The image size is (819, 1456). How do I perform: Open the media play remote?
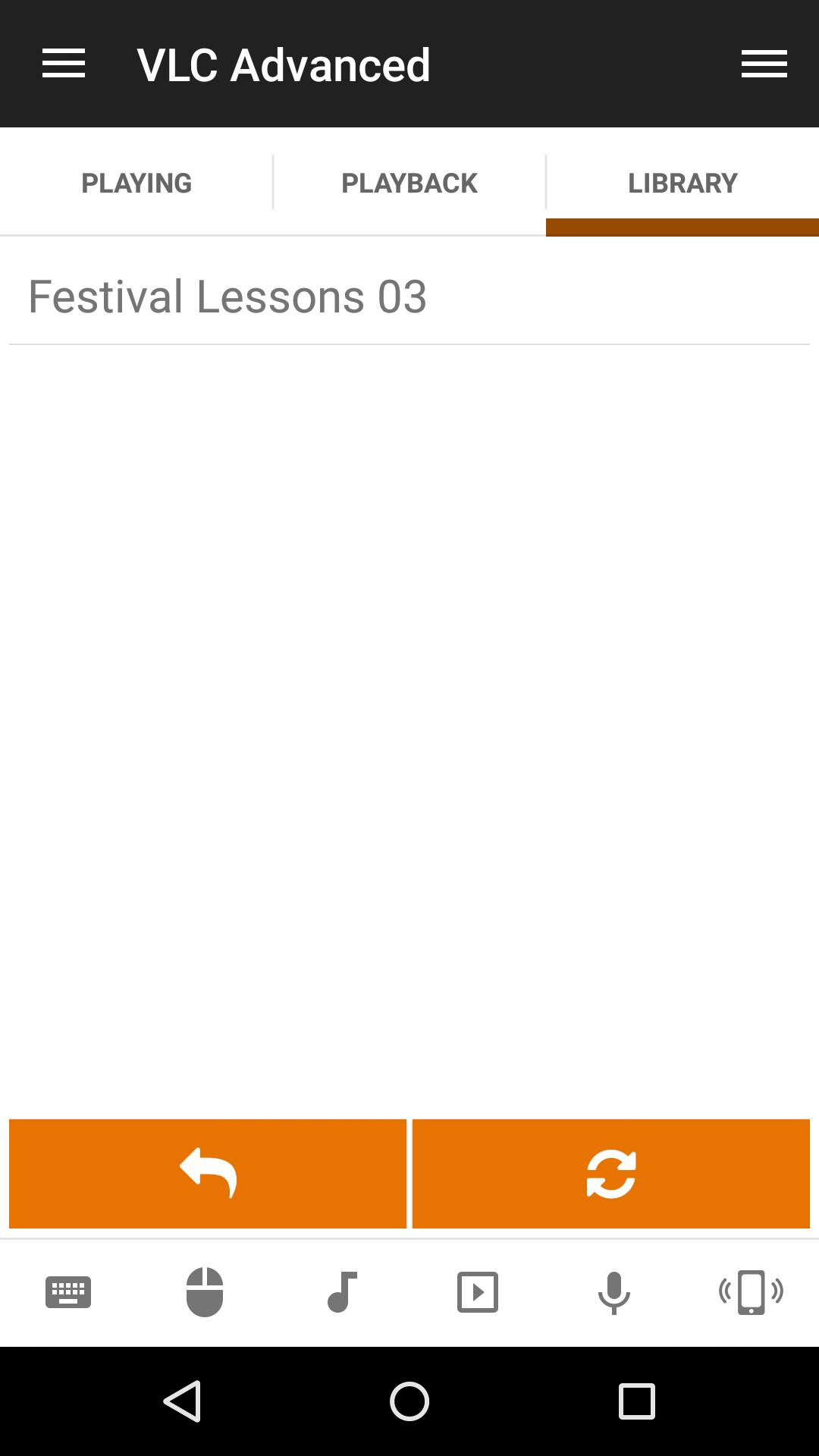(478, 1292)
